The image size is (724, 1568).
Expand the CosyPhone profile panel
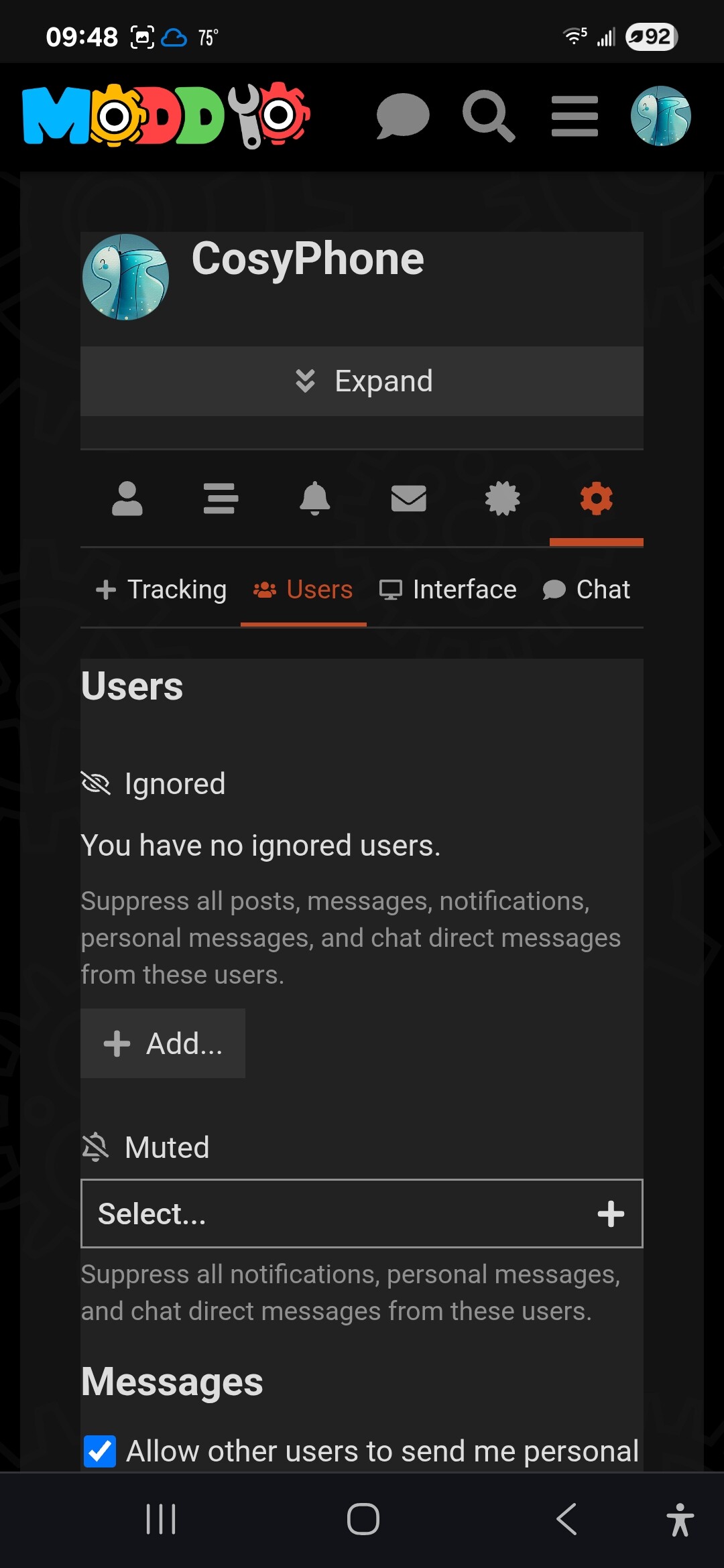pyautogui.click(x=362, y=381)
